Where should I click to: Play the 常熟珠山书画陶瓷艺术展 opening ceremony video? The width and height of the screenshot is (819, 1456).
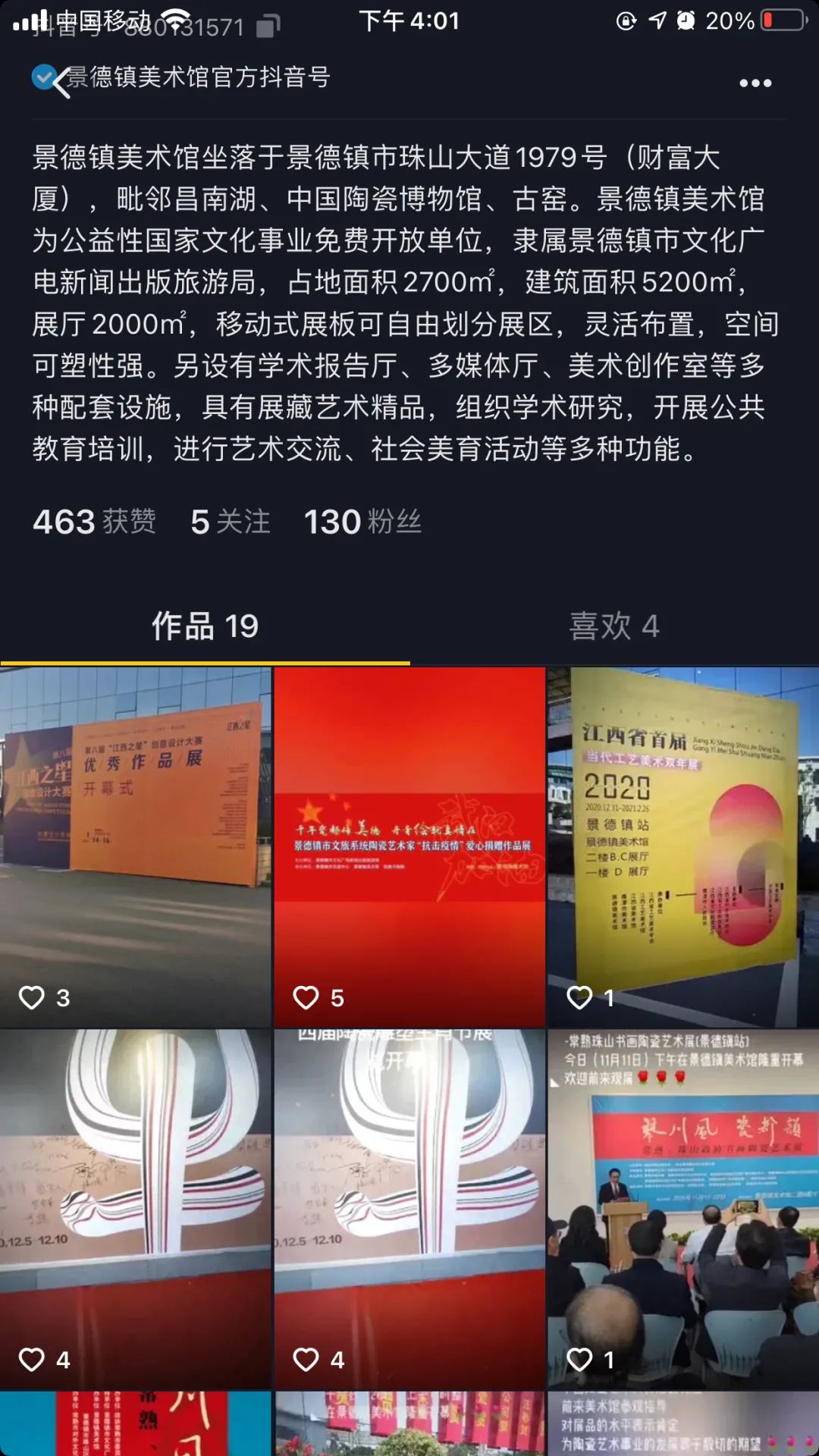pyautogui.click(x=682, y=1209)
